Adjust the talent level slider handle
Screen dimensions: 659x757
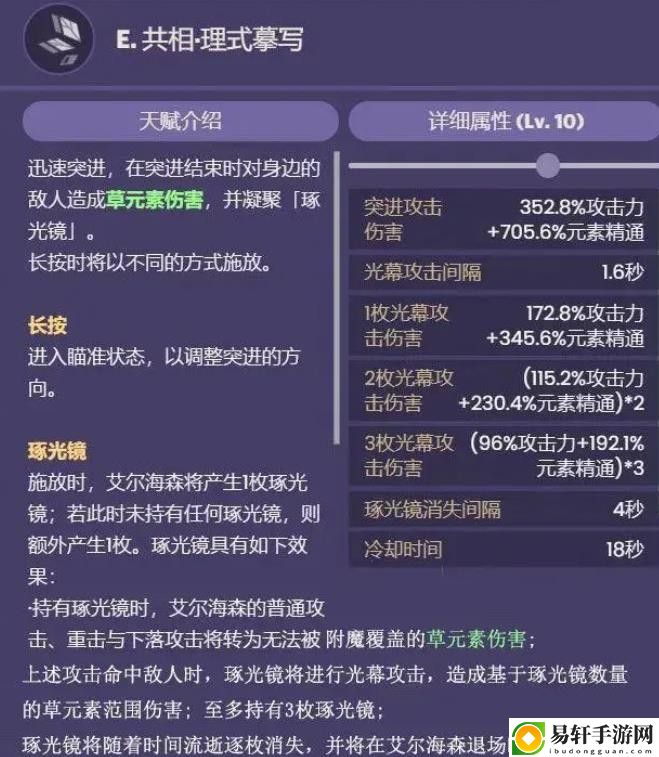coord(547,165)
